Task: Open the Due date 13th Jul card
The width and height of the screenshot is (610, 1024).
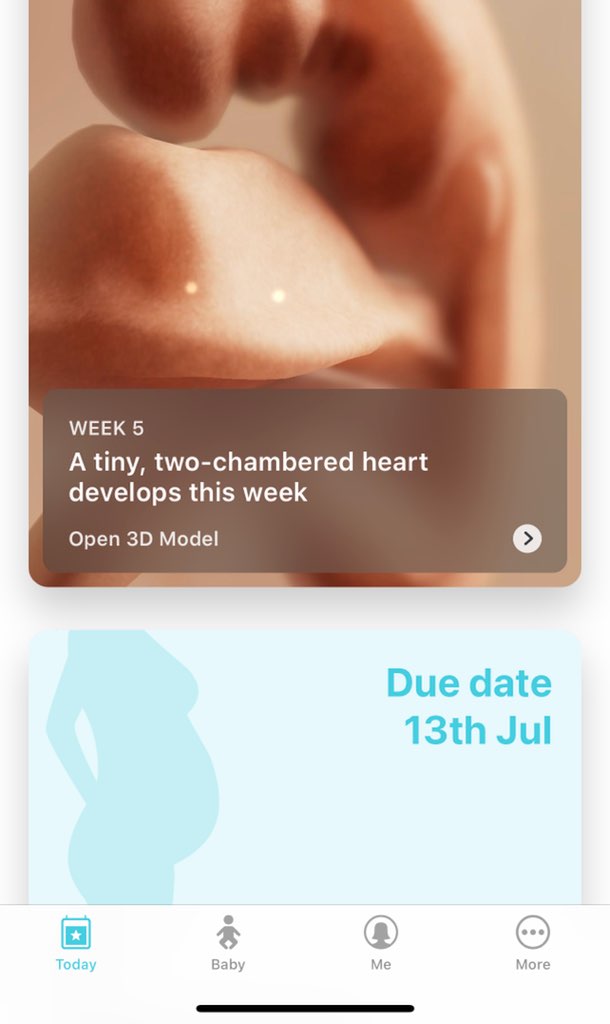Action: click(305, 765)
